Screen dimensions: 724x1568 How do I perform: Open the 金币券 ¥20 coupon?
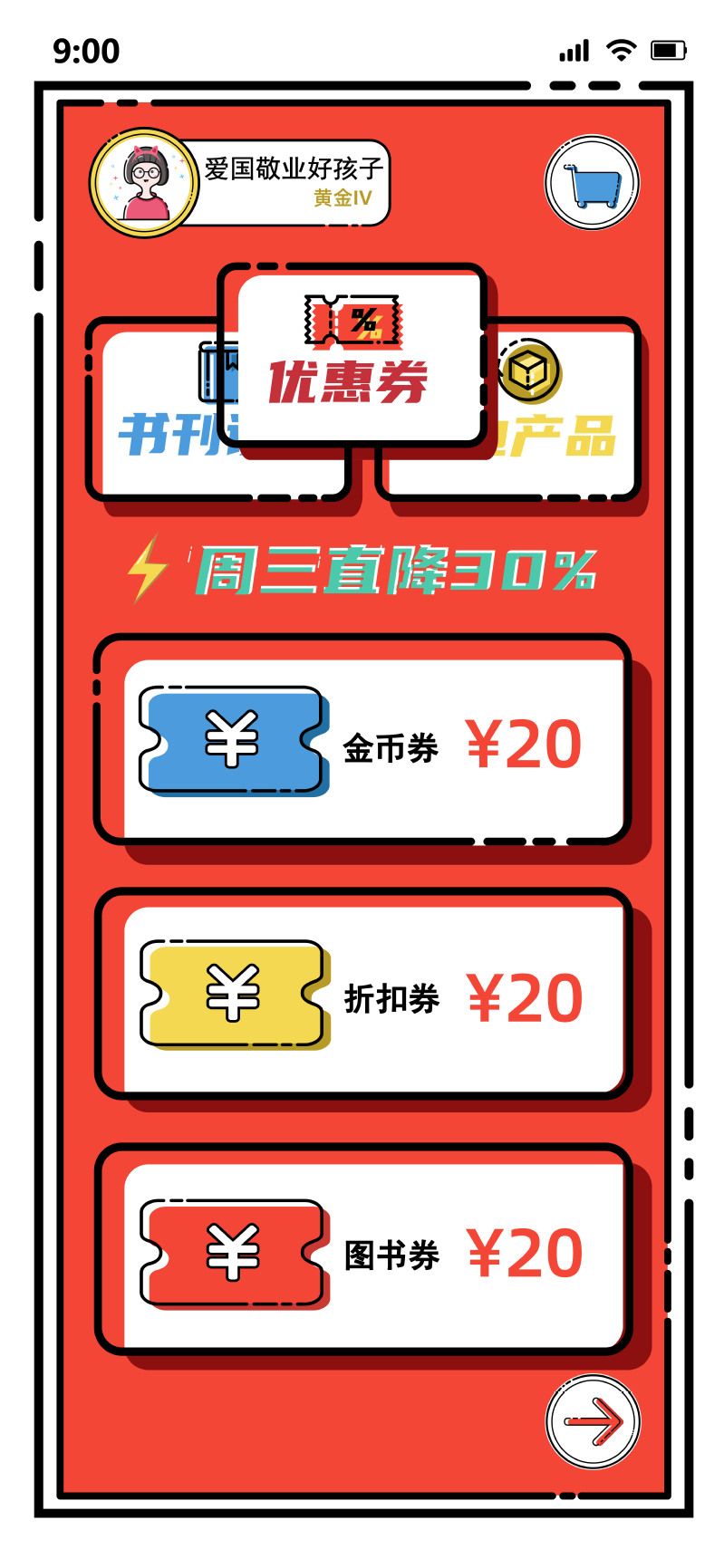pos(362,743)
